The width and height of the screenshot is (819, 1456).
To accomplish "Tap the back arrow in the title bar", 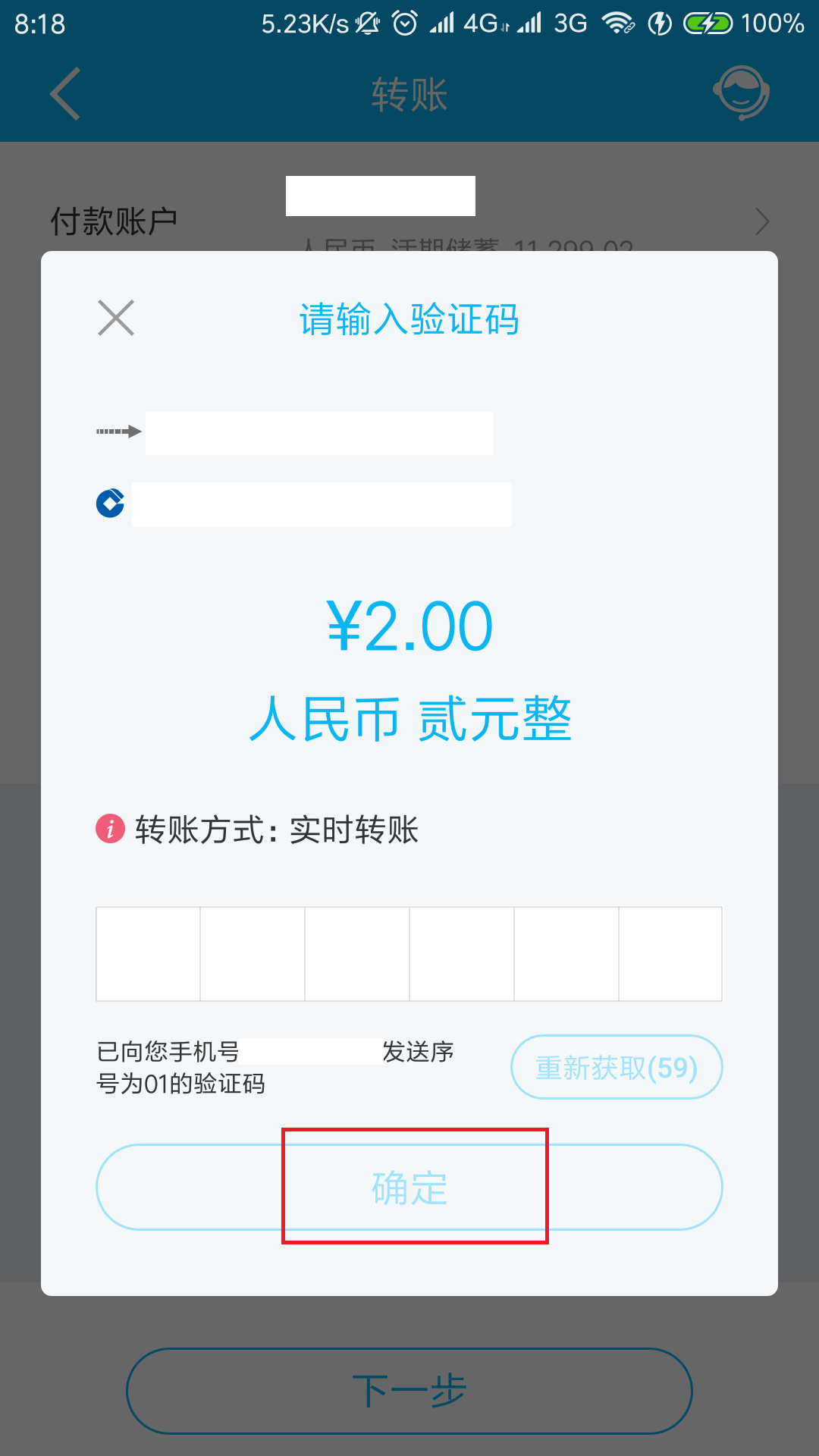I will 64,93.
